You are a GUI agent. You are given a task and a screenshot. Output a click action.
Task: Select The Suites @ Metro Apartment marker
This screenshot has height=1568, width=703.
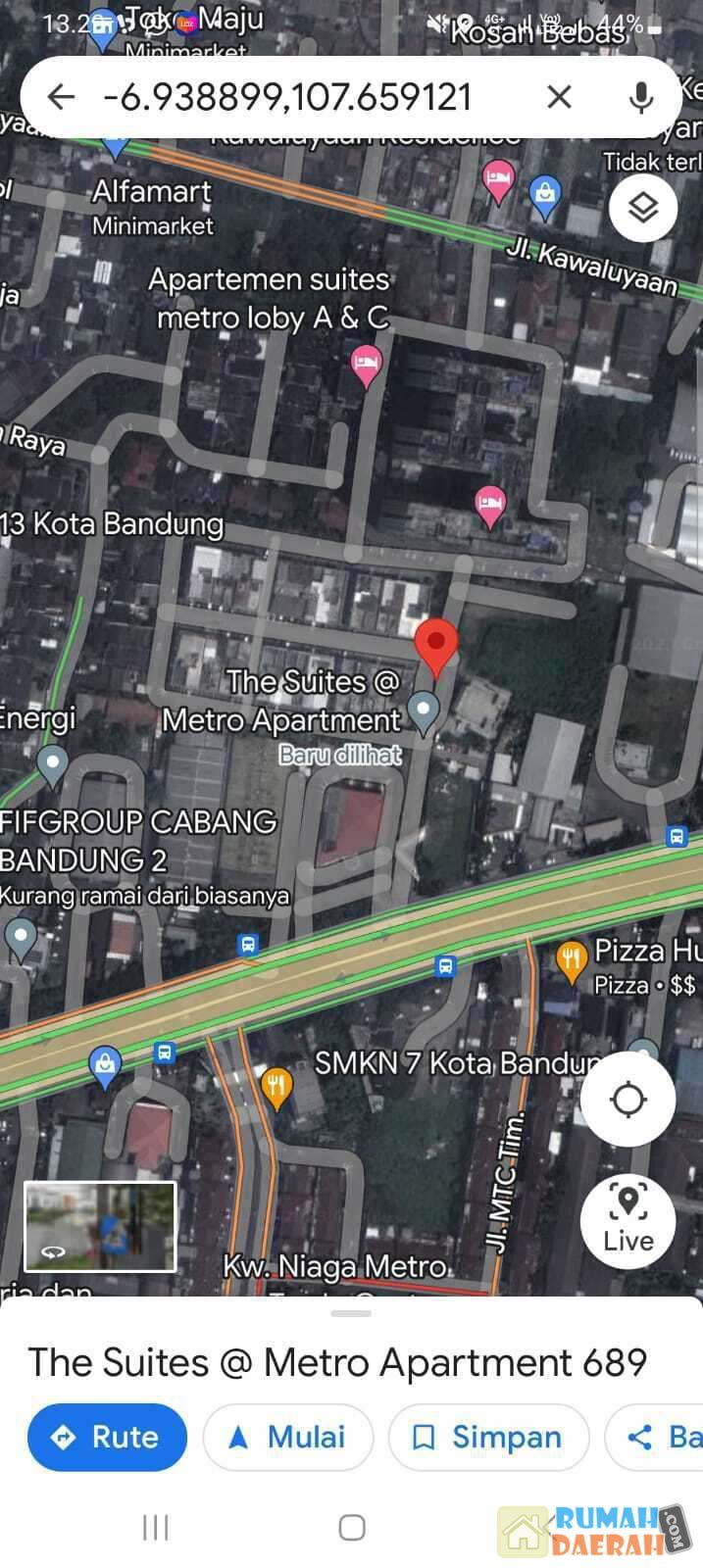click(424, 710)
